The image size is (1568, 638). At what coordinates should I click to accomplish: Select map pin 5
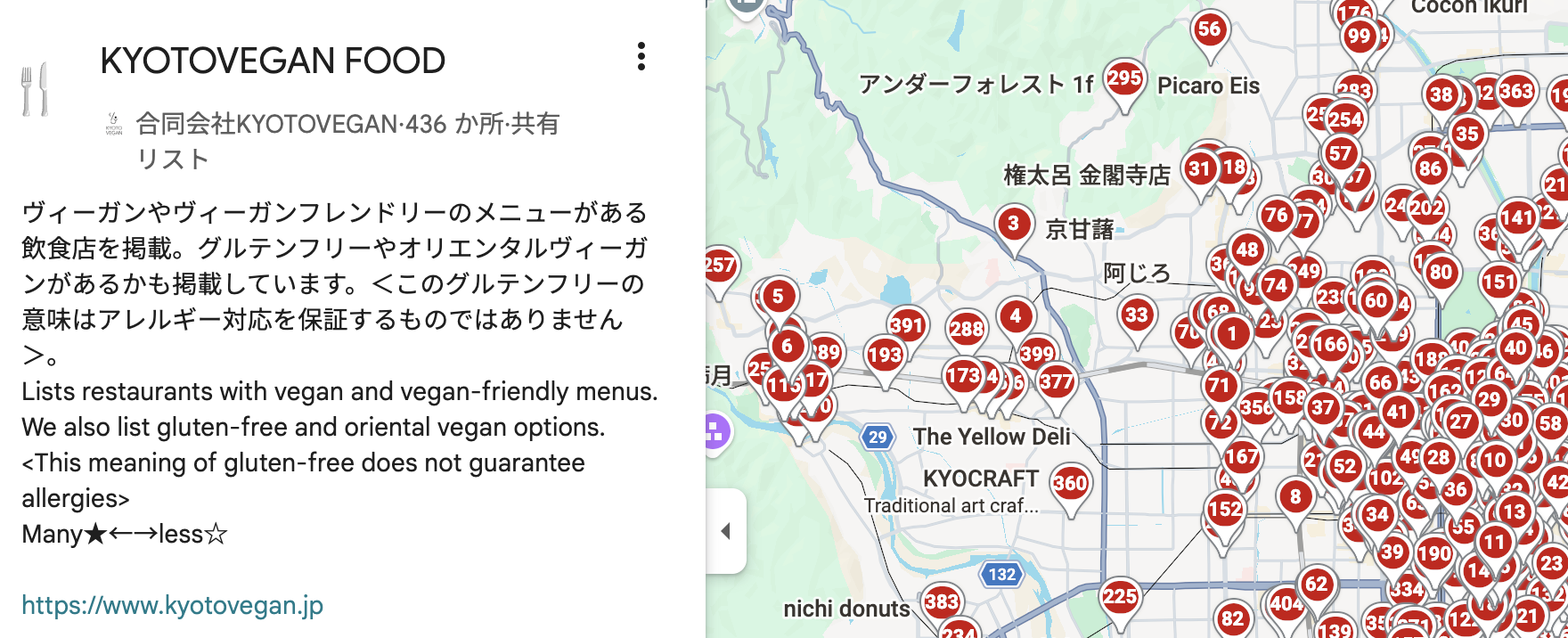779,297
